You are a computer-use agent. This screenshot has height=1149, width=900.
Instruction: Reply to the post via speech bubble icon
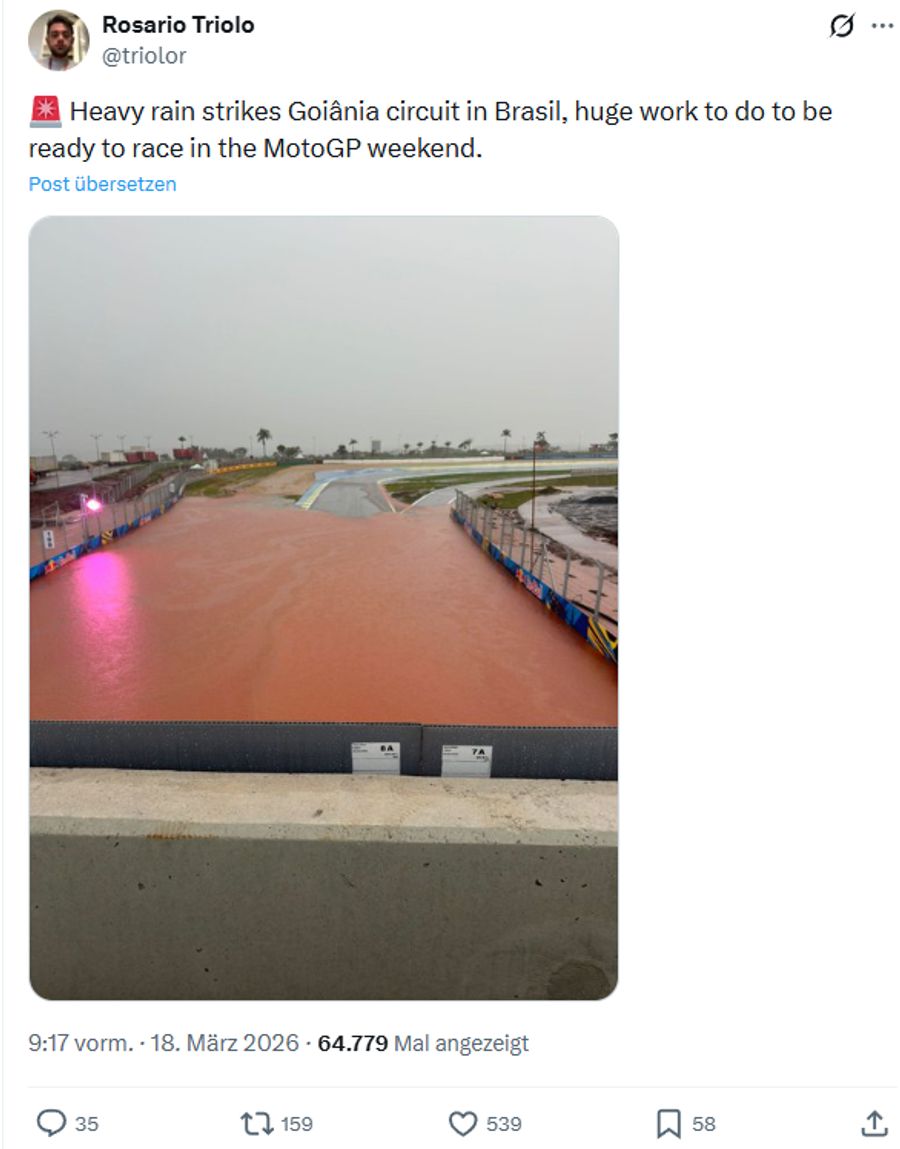coord(52,1124)
